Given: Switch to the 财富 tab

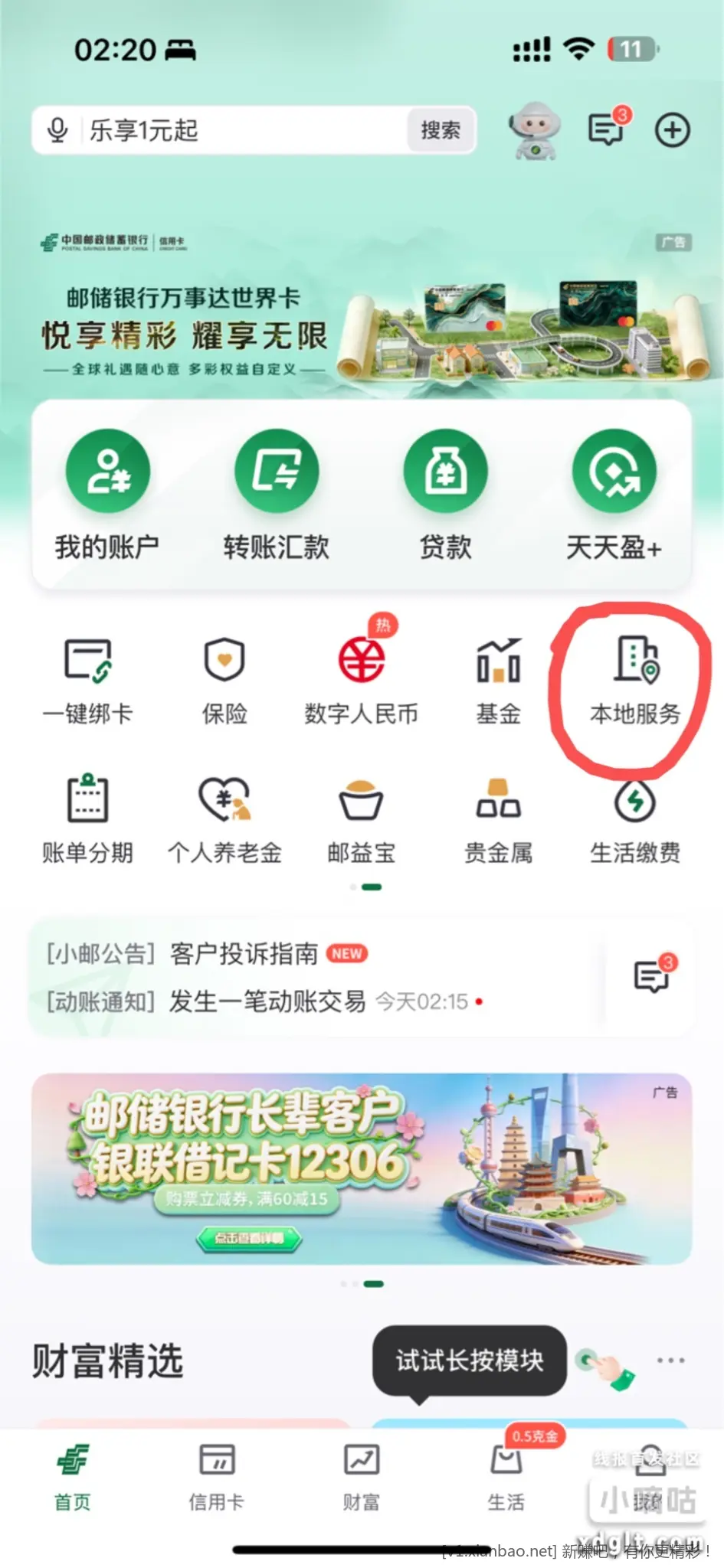Looking at the screenshot, I should click(362, 1476).
